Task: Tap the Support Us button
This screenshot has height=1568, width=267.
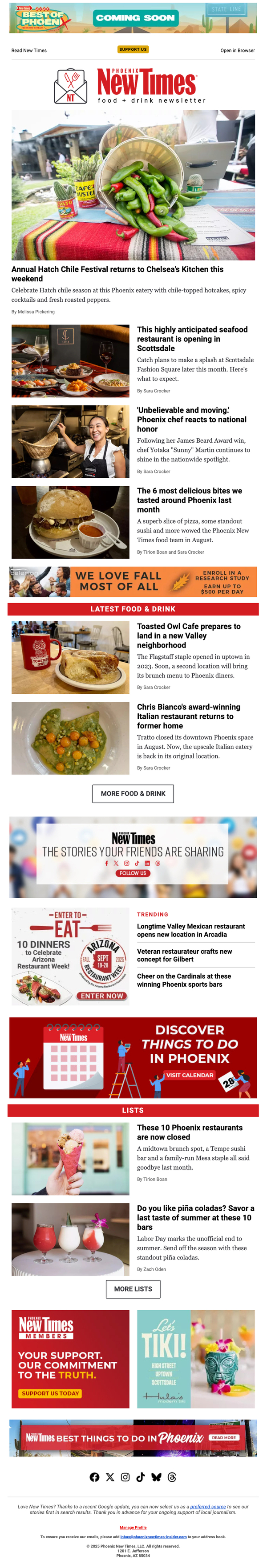Action: (133, 49)
